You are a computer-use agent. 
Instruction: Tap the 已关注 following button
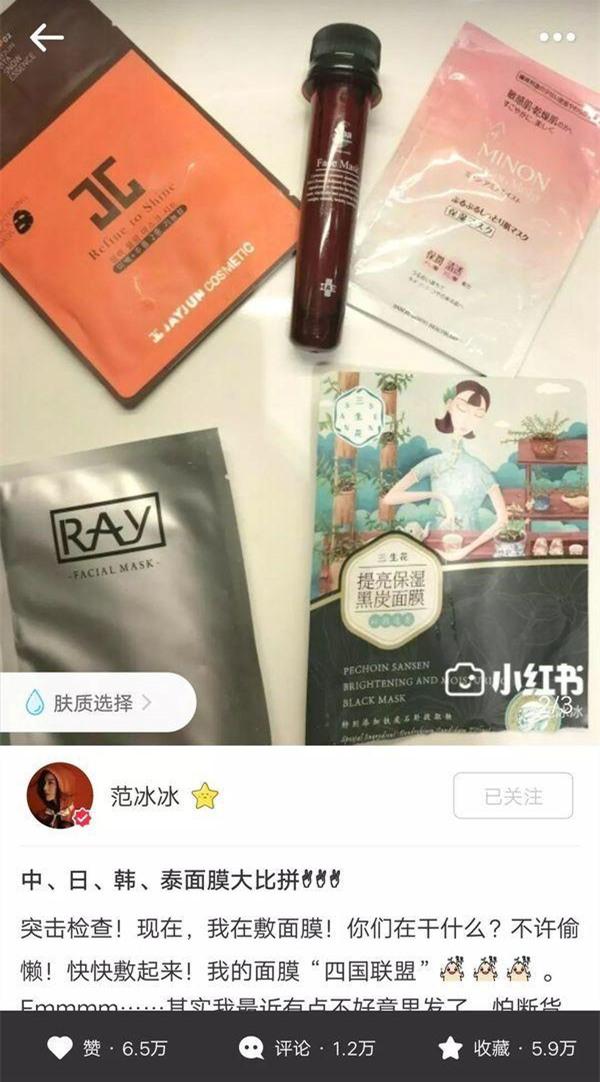(513, 796)
